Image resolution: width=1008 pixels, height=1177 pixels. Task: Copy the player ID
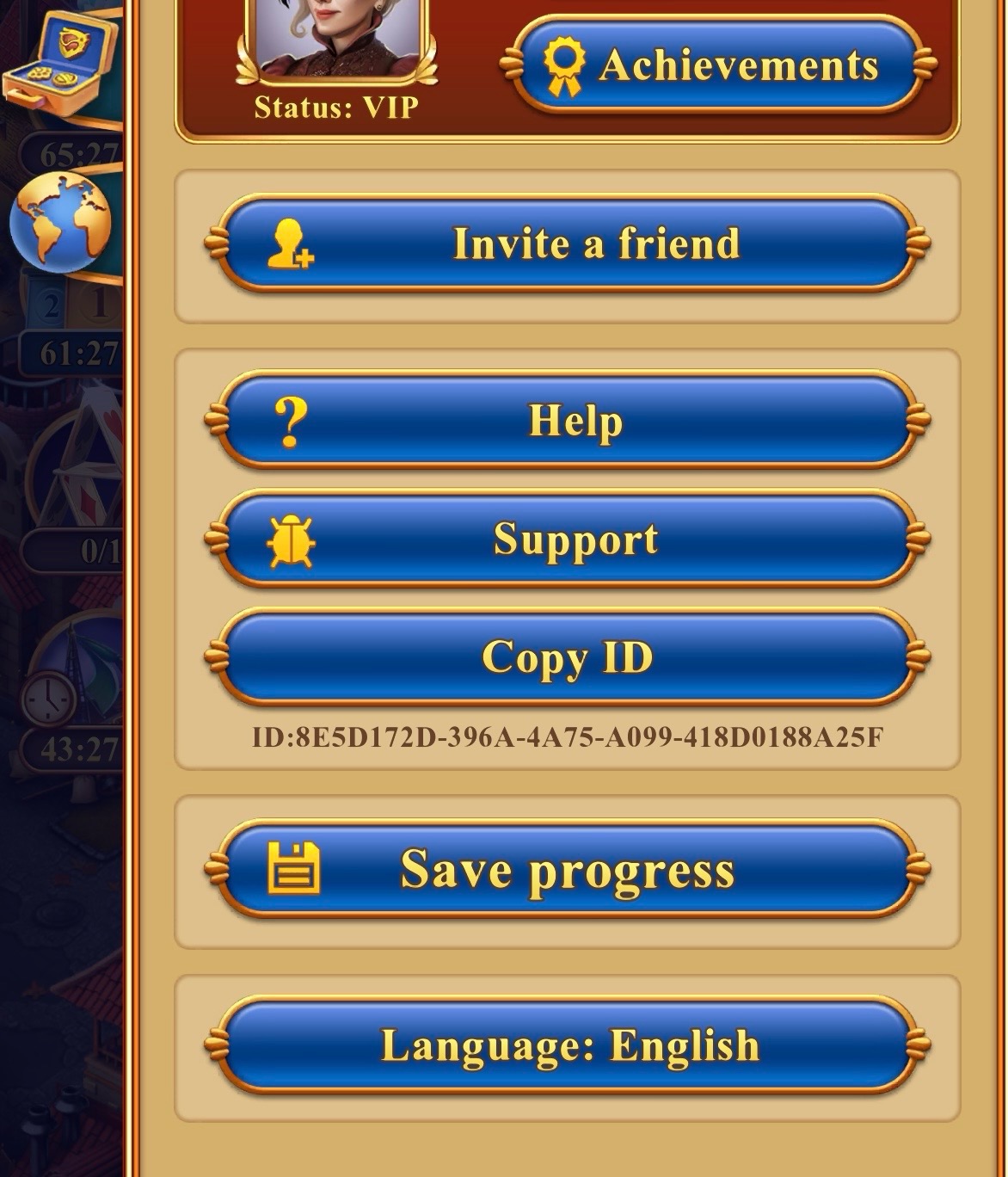pyautogui.click(x=568, y=657)
